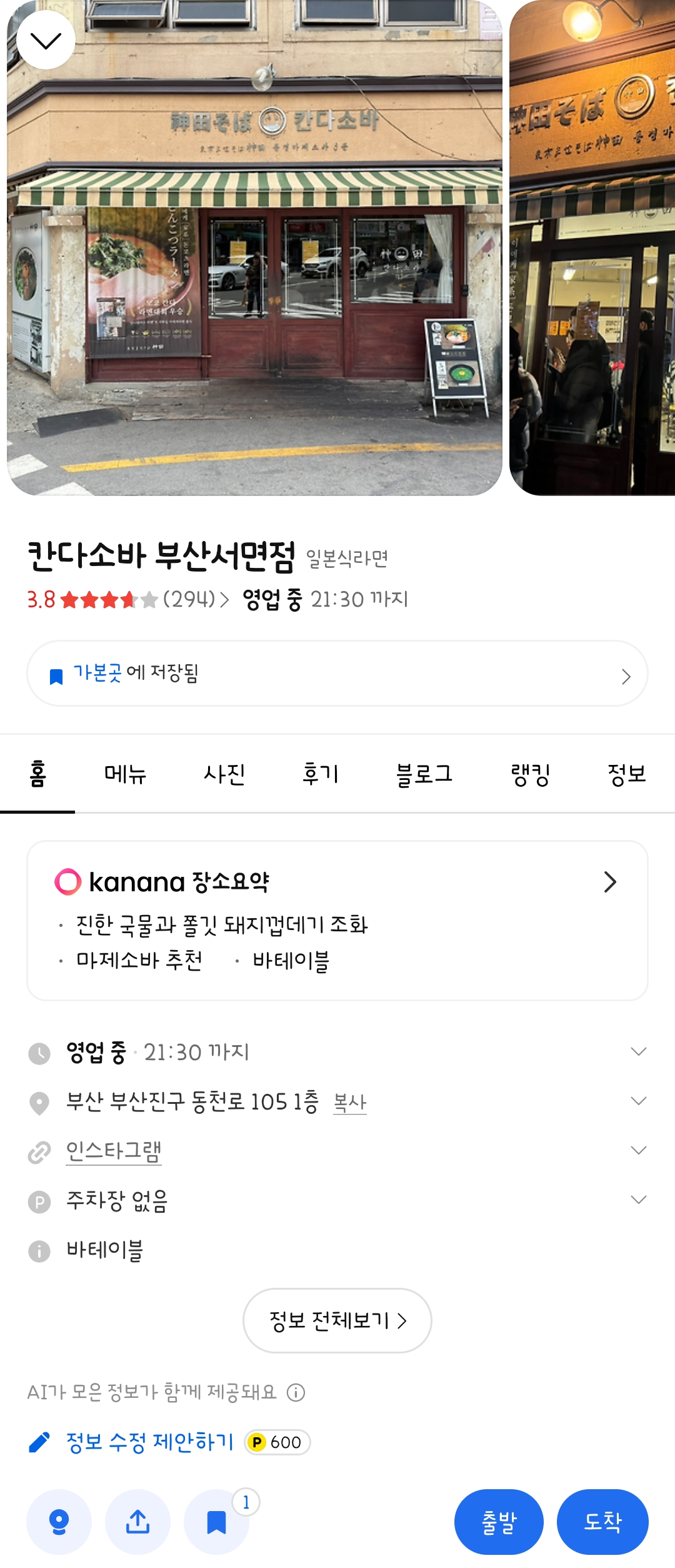Suggest an edit via 정보 수정 제안하기

coord(150,1442)
